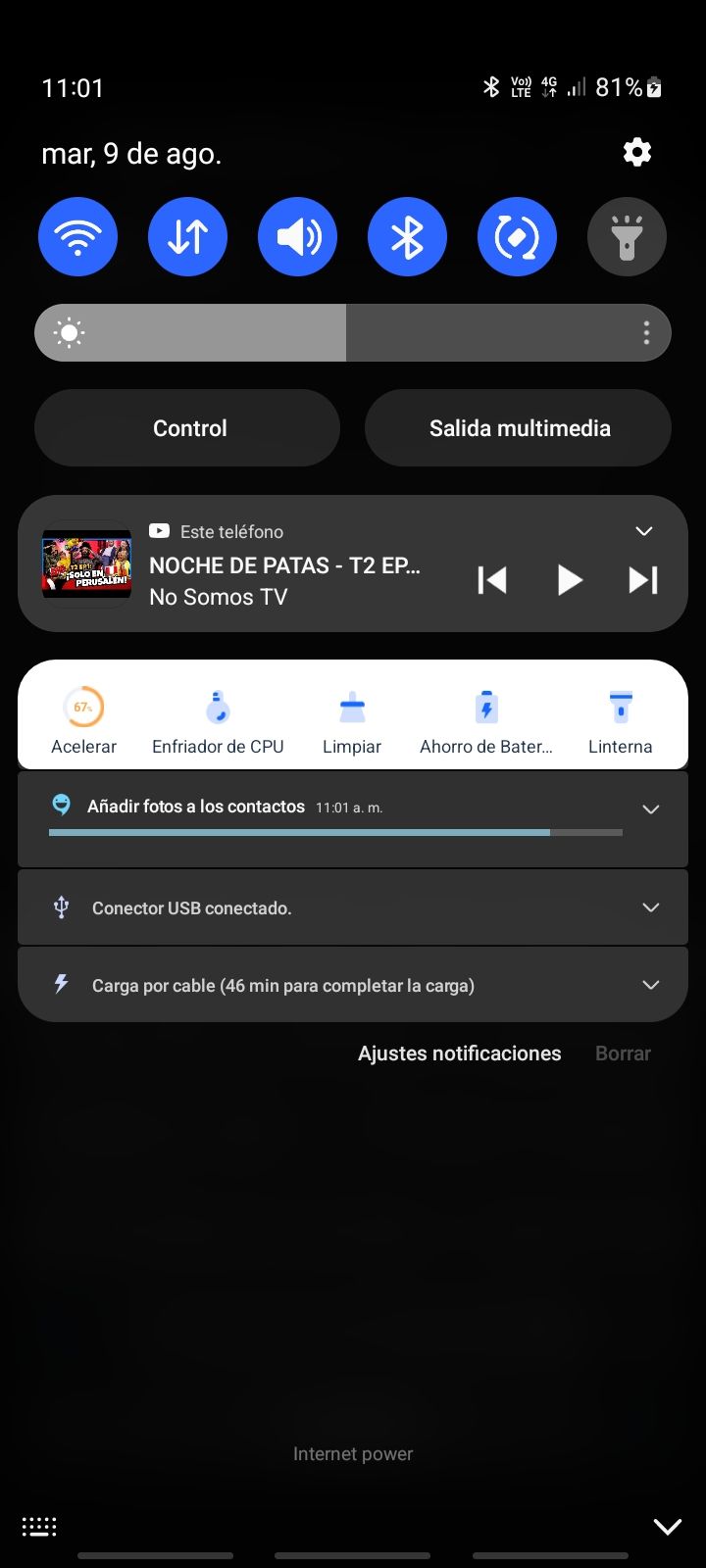The height and width of the screenshot is (1568, 706).
Task: Open settings via the gear icon
Action: [637, 152]
